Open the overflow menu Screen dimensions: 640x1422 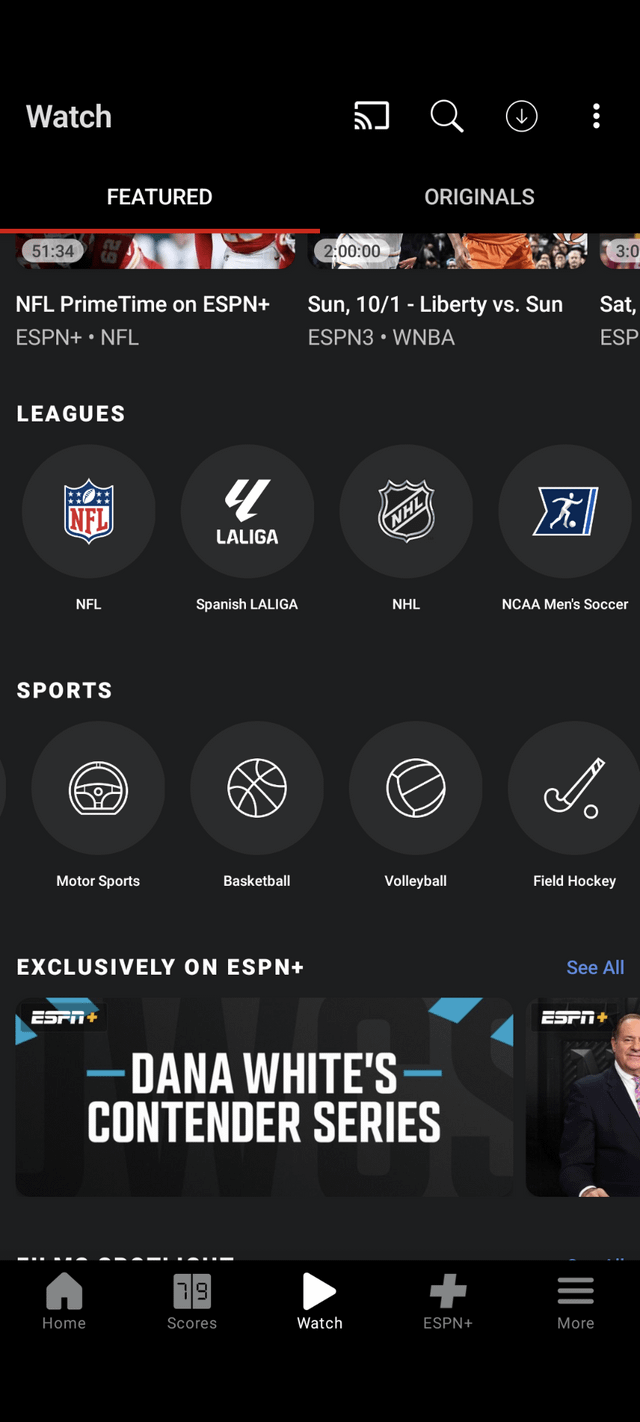tap(596, 117)
